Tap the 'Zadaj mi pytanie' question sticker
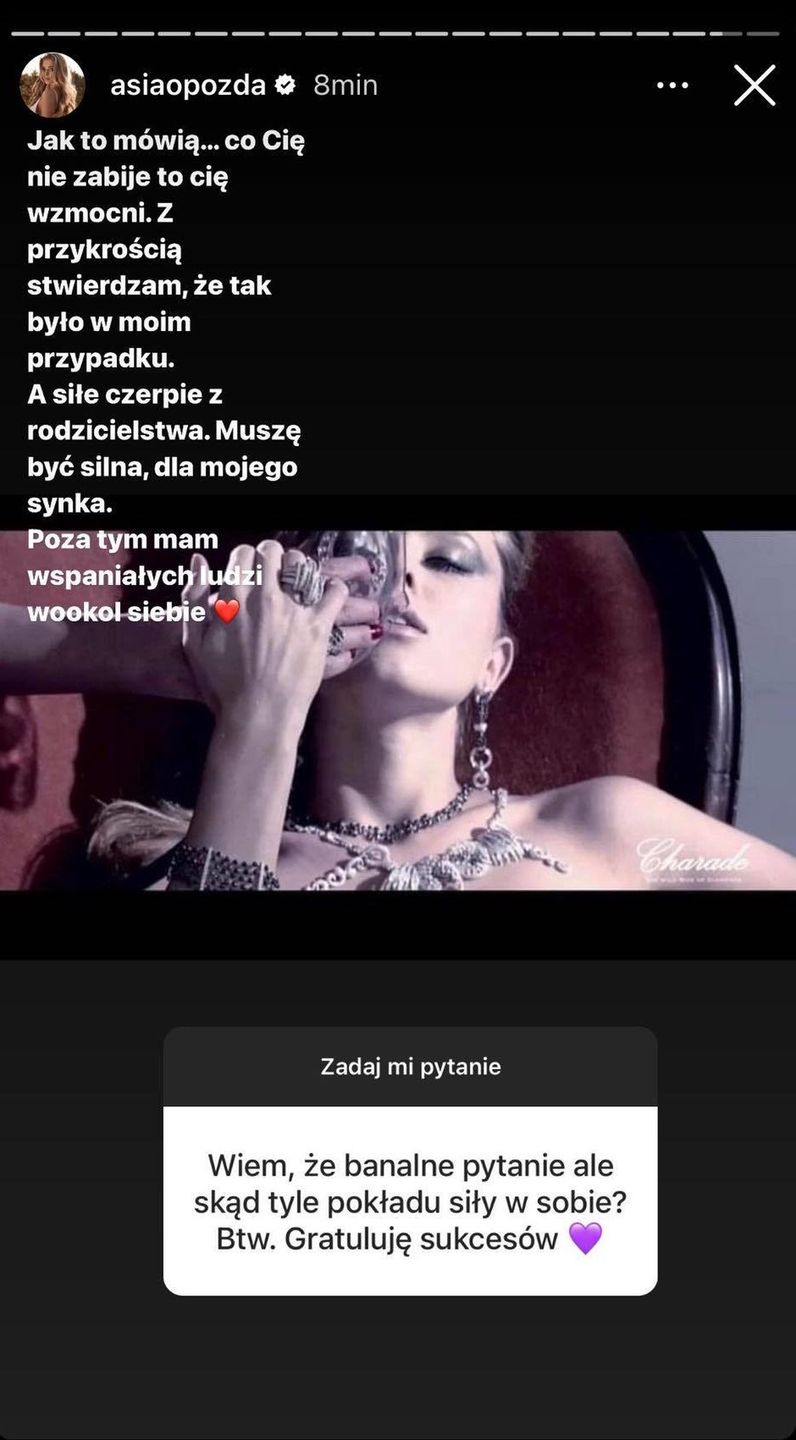 pyautogui.click(x=410, y=1160)
